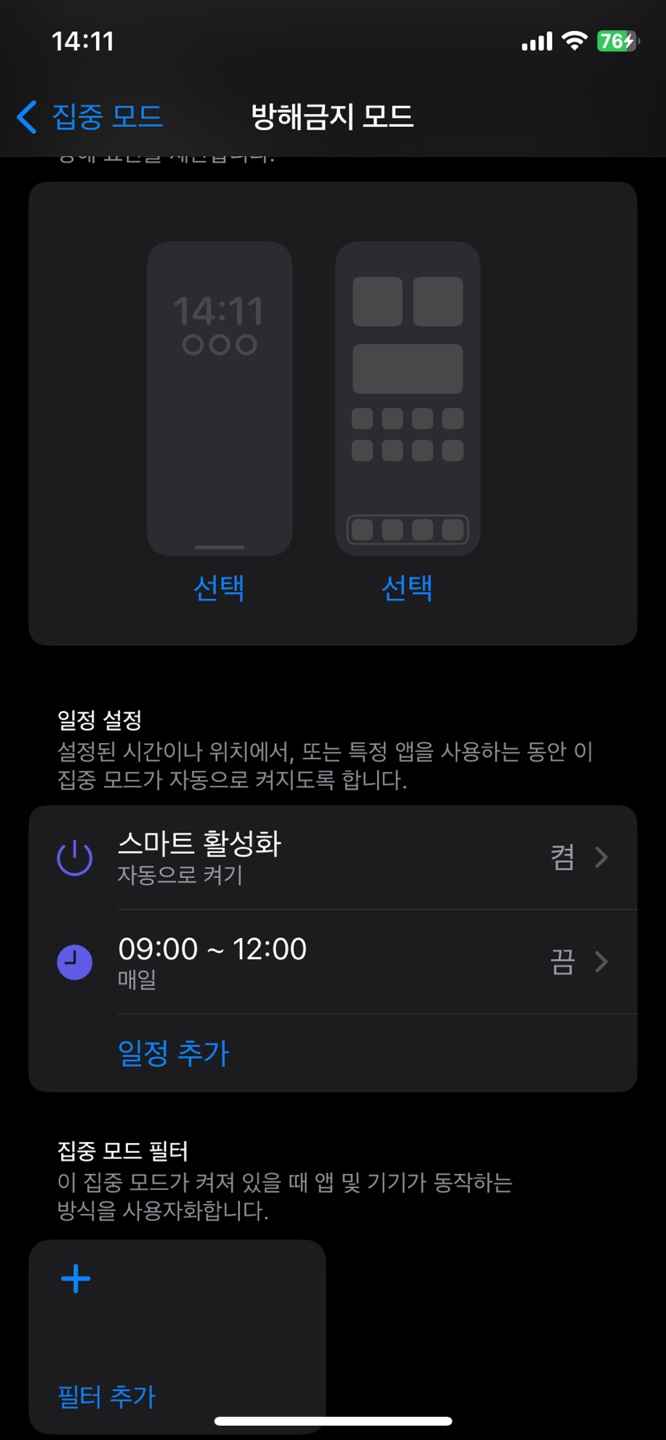Viewport: 666px width, 1440px height.
Task: Open 스마트 활성화 settings
Action: tap(333, 858)
